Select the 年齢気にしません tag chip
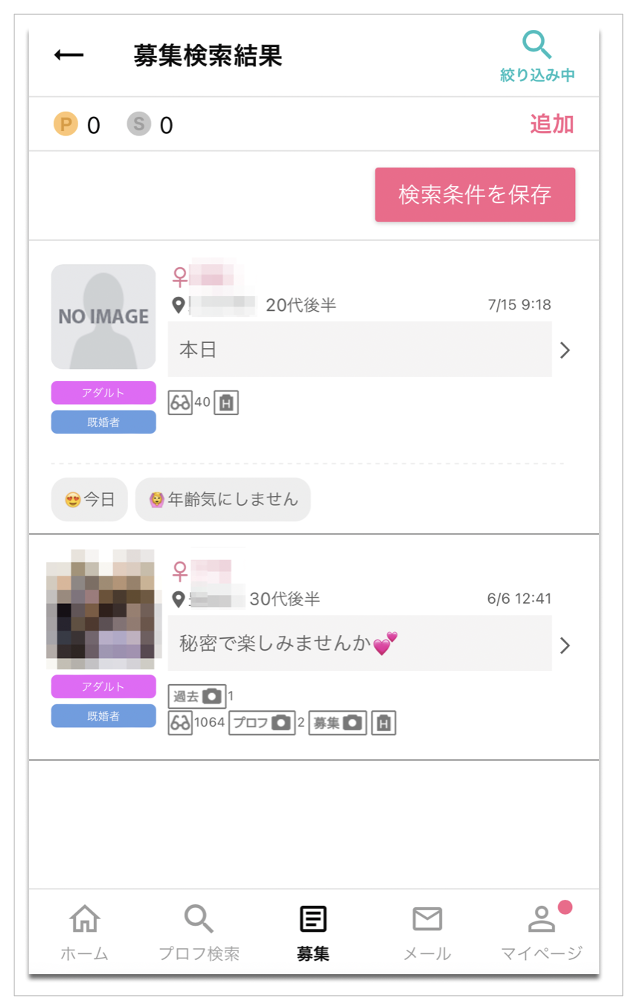Viewport: 640px width, 1006px height. click(x=223, y=499)
